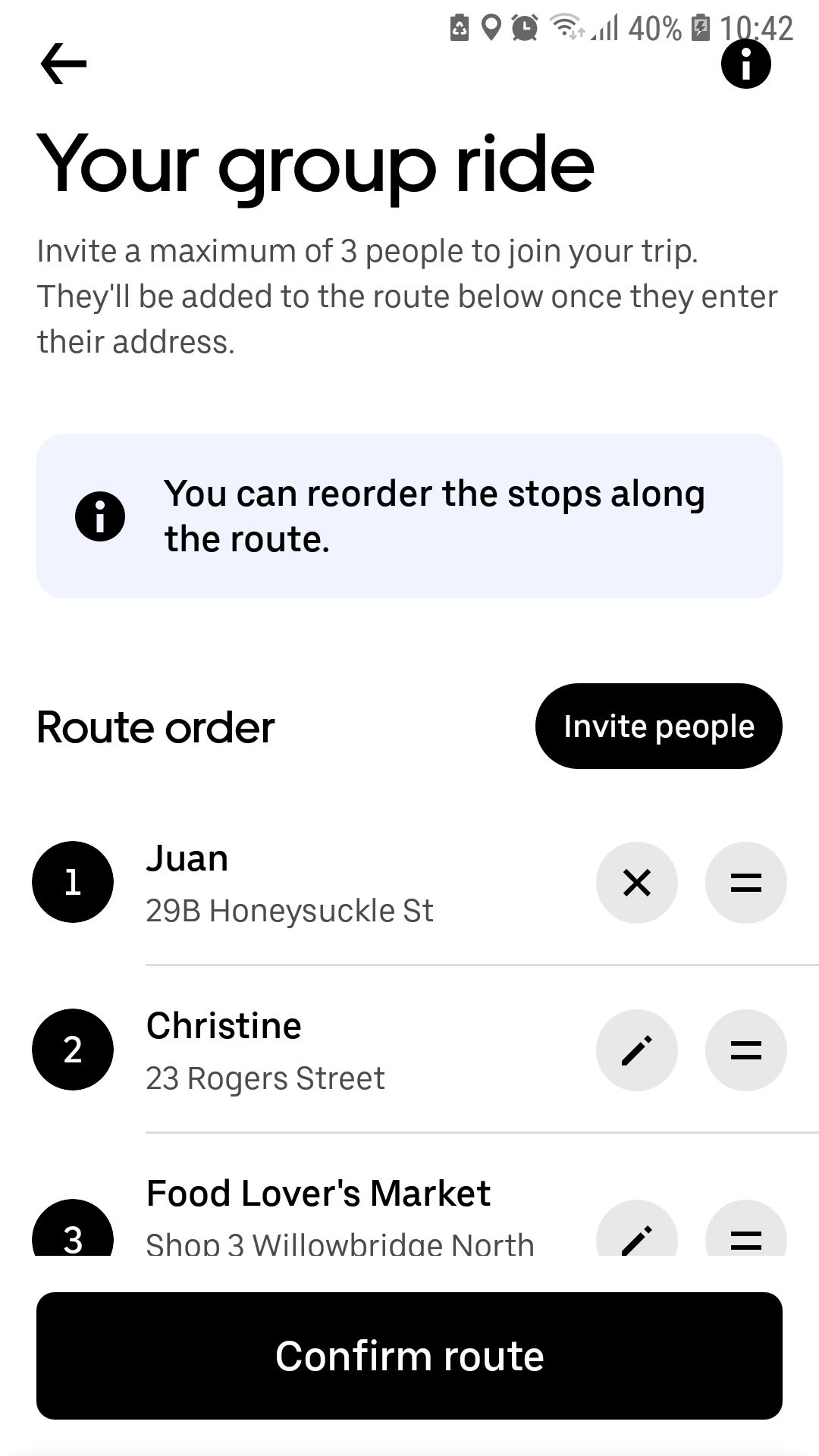Remove Juan from the route
819x1456 pixels.
(636, 882)
